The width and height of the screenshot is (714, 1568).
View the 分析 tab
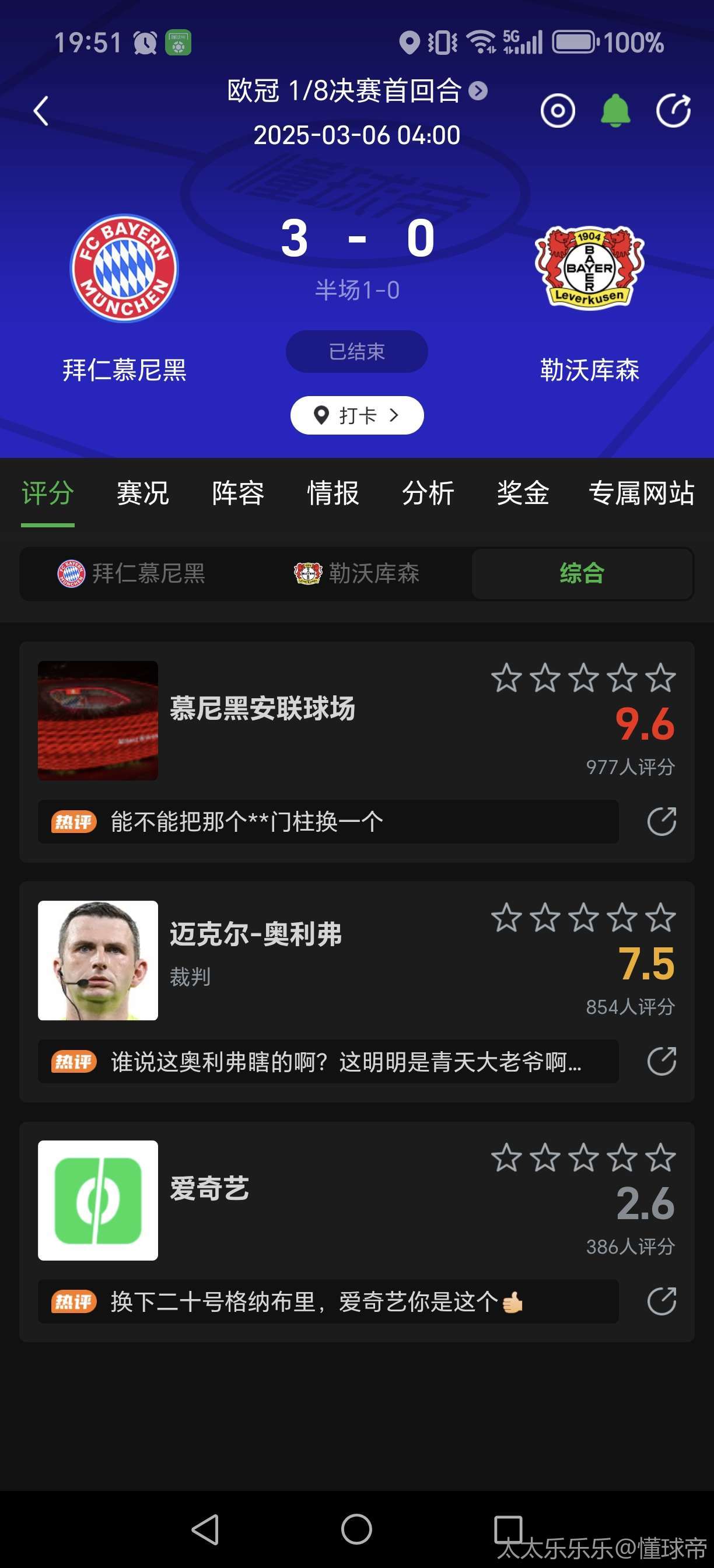pos(428,493)
